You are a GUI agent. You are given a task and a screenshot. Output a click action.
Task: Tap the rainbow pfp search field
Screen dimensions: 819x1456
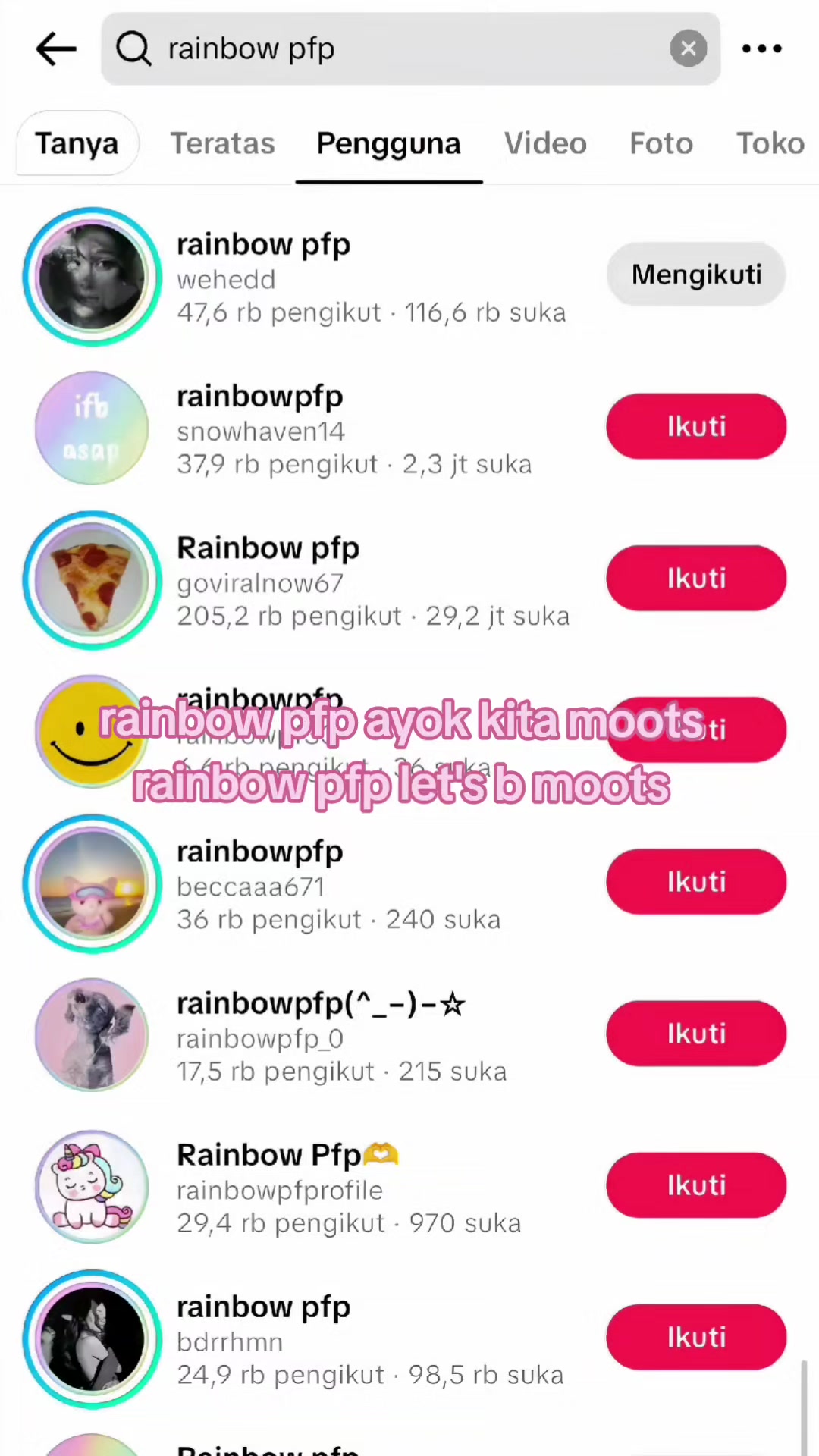pyautogui.click(x=410, y=49)
